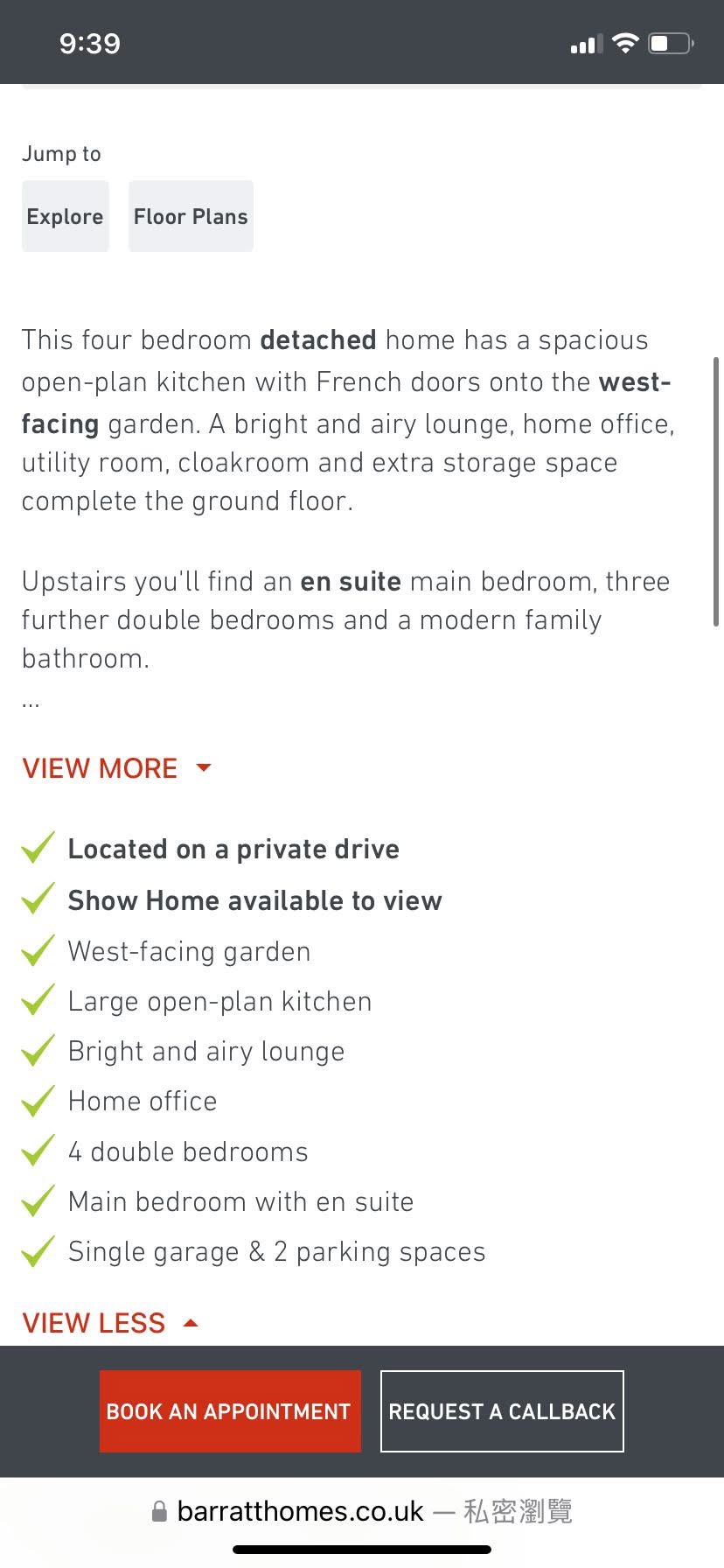Viewport: 724px width, 1568px height.
Task: Book an appointment
Action: tap(230, 1411)
